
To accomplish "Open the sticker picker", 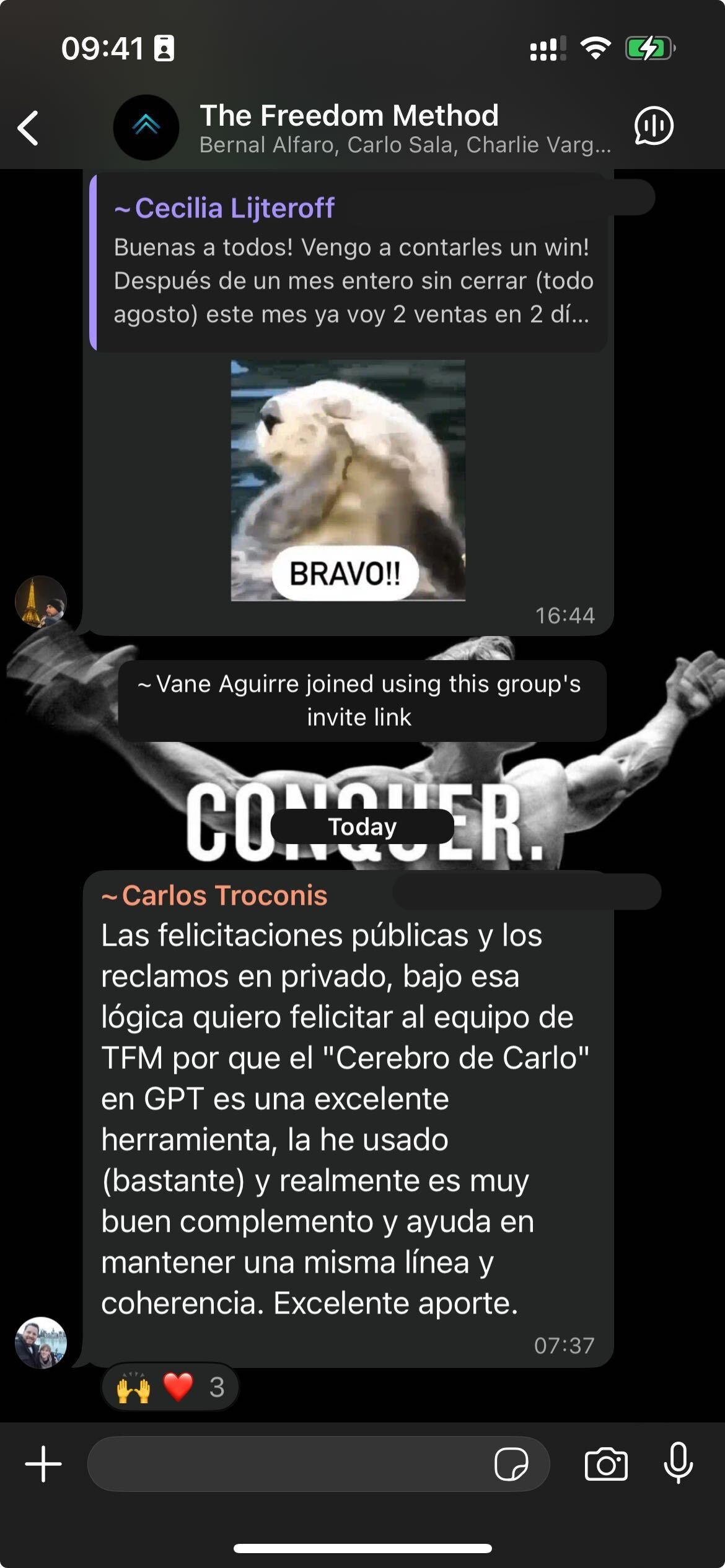I will (x=511, y=1464).
